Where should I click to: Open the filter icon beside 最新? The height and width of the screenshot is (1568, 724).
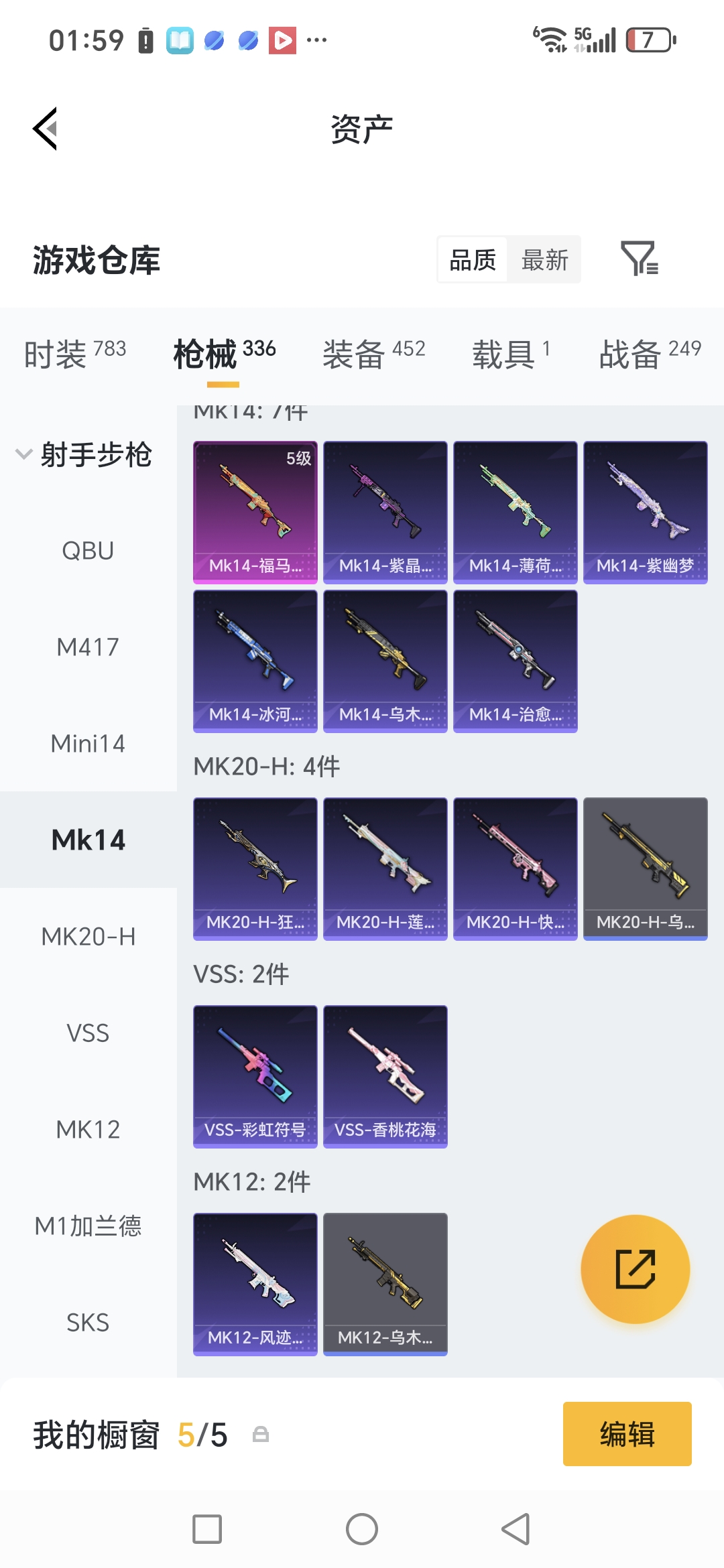(x=640, y=259)
